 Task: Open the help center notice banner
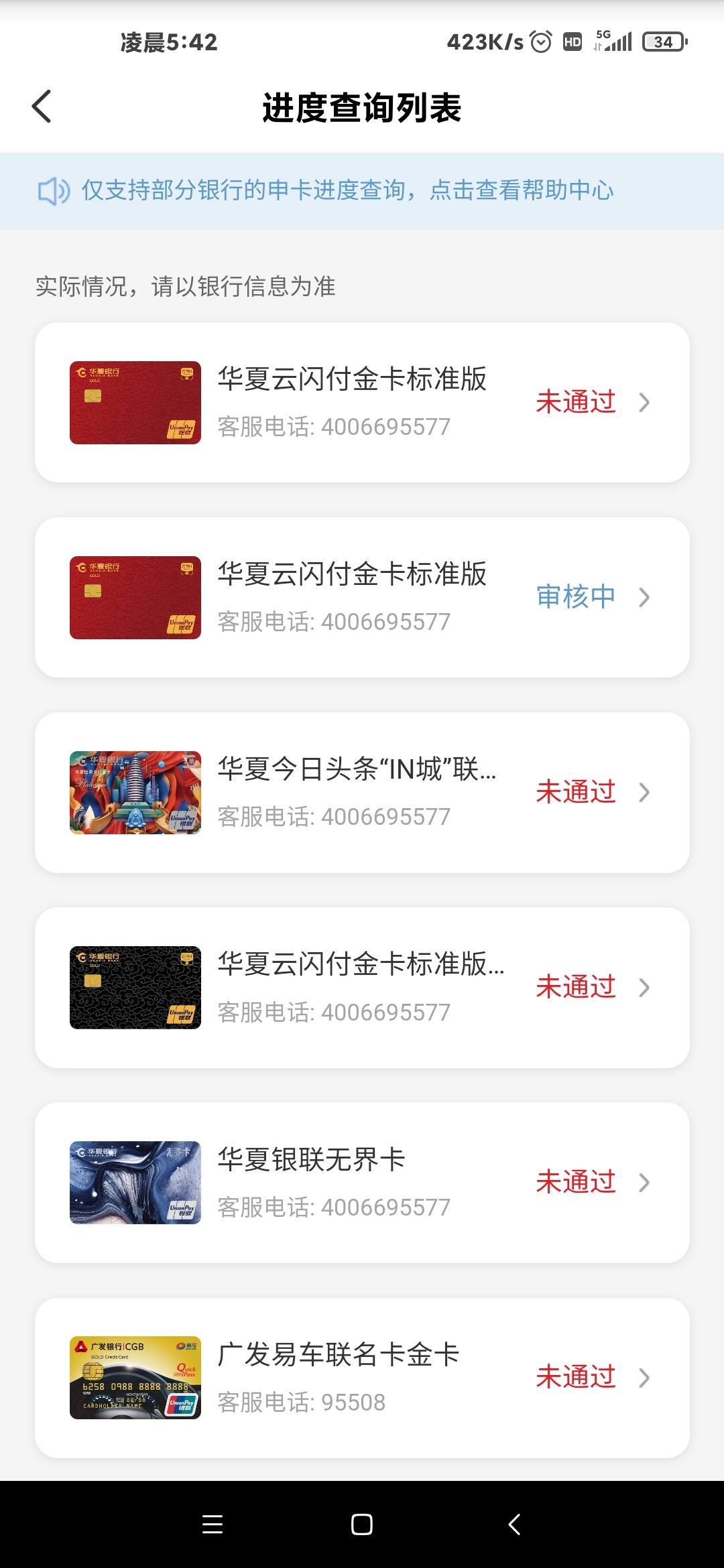pos(362,191)
